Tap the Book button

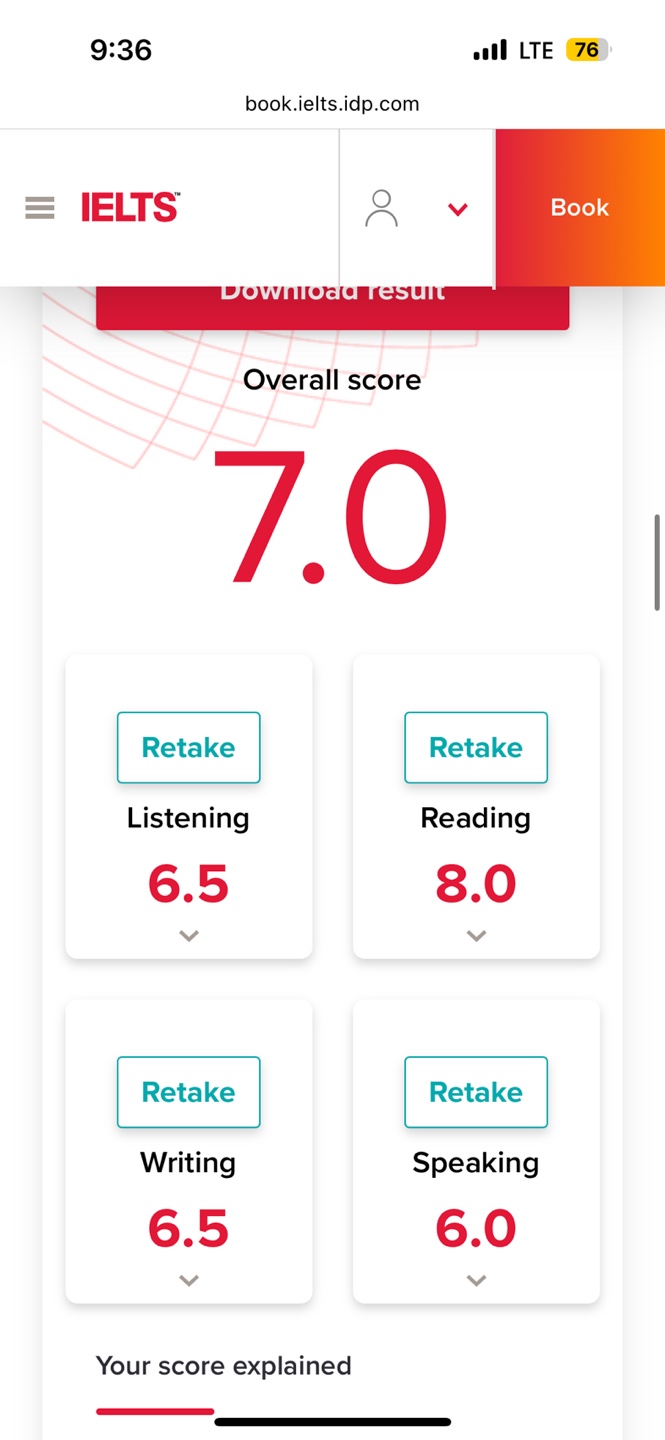click(x=580, y=208)
